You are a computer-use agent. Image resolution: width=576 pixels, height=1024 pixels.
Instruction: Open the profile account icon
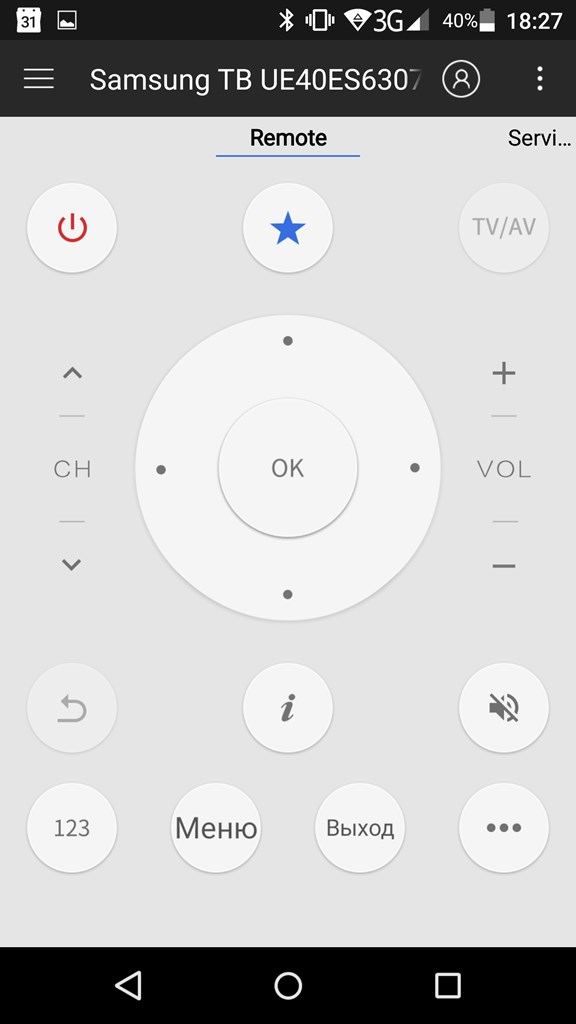pyautogui.click(x=461, y=79)
